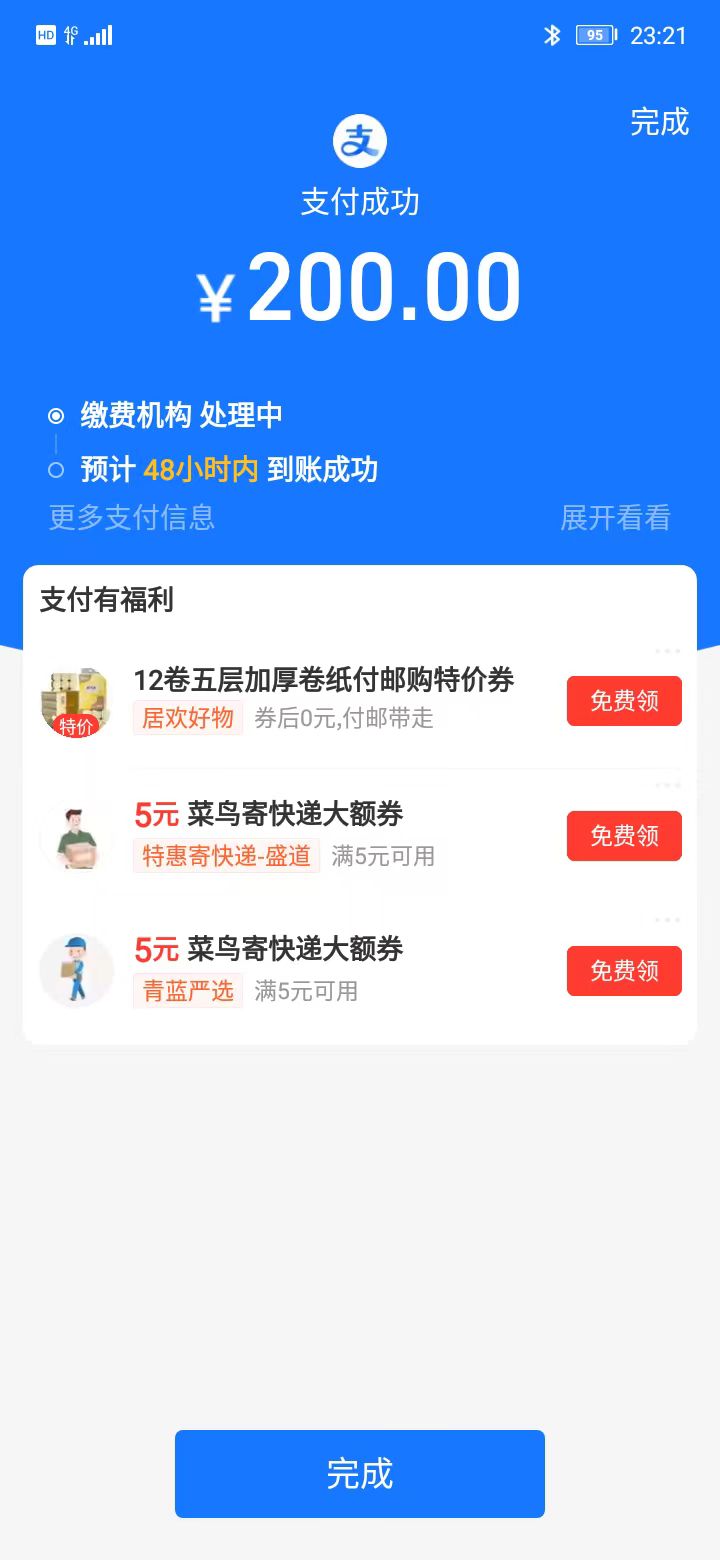Open the 青蓝严选 菜鸟寄快递 offer
Image resolution: width=720 pixels, height=1560 pixels.
[x=295, y=949]
